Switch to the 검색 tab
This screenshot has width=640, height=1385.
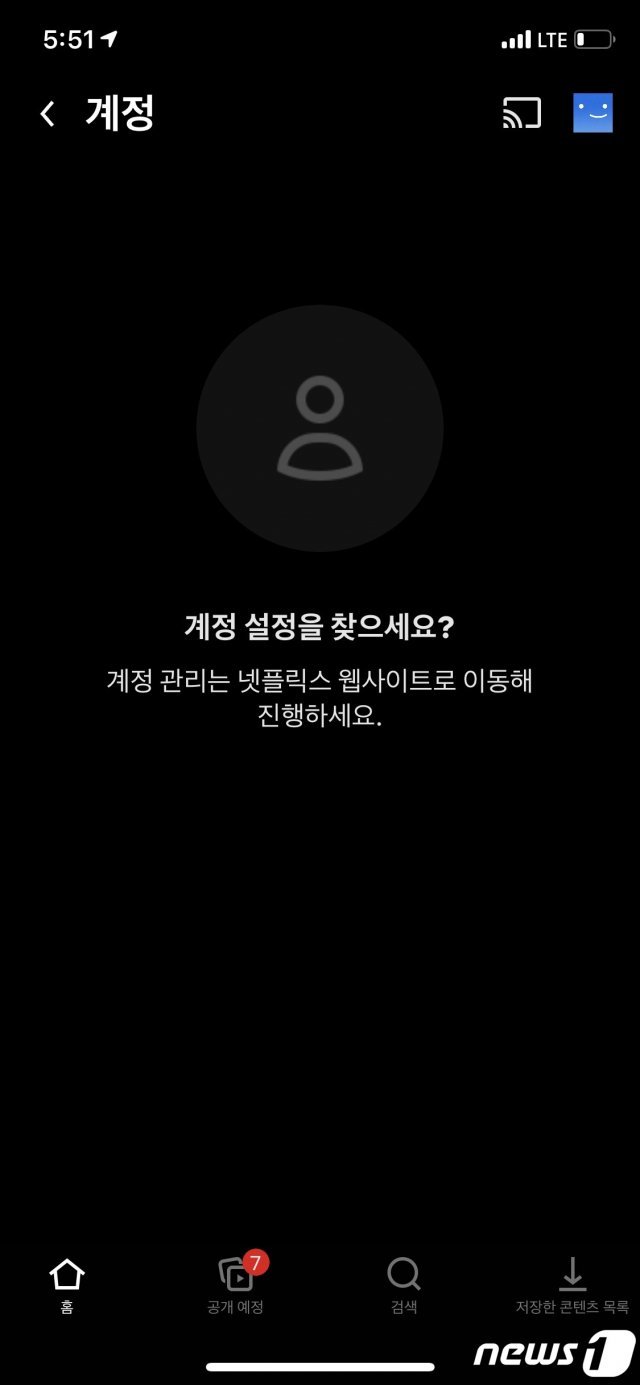(x=404, y=1285)
